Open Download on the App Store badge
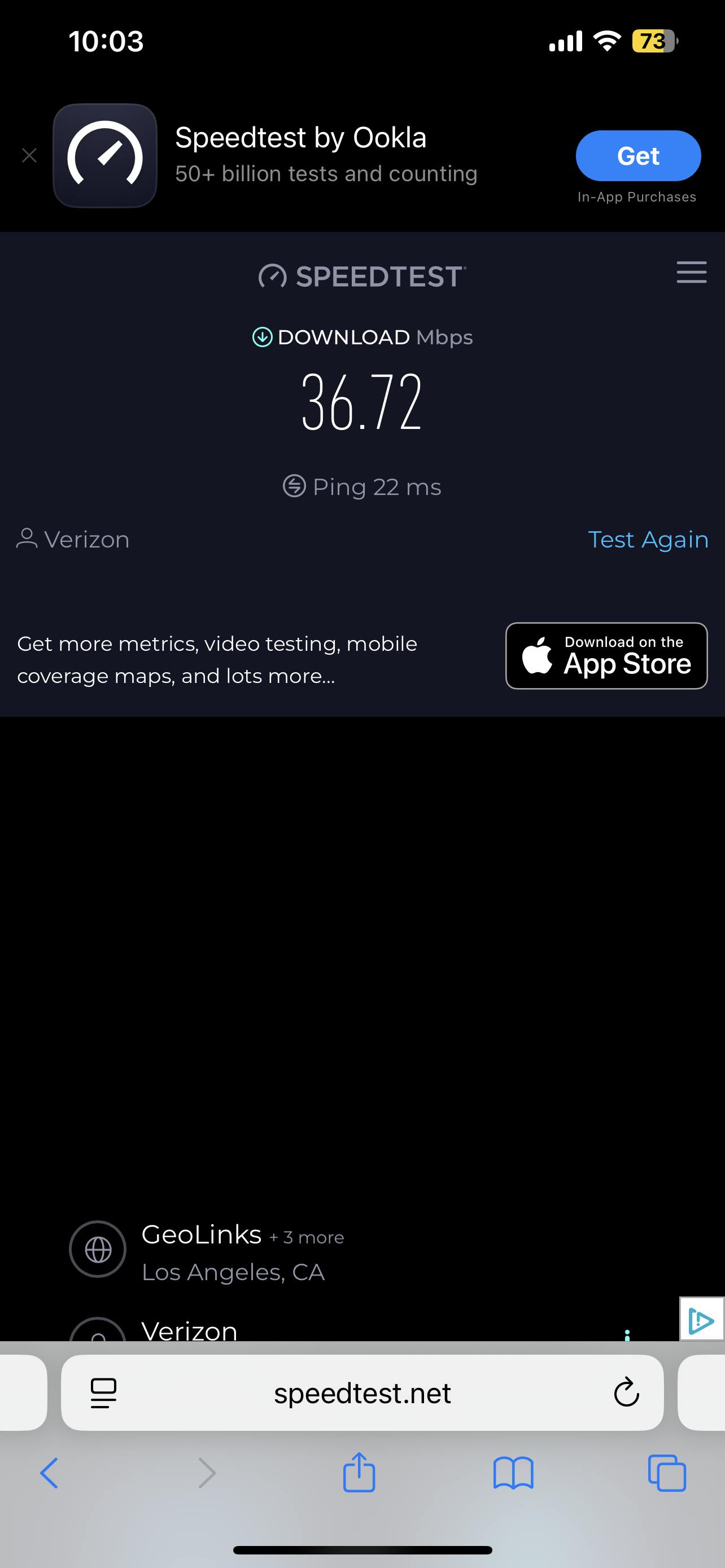The width and height of the screenshot is (725, 1568). point(606,655)
